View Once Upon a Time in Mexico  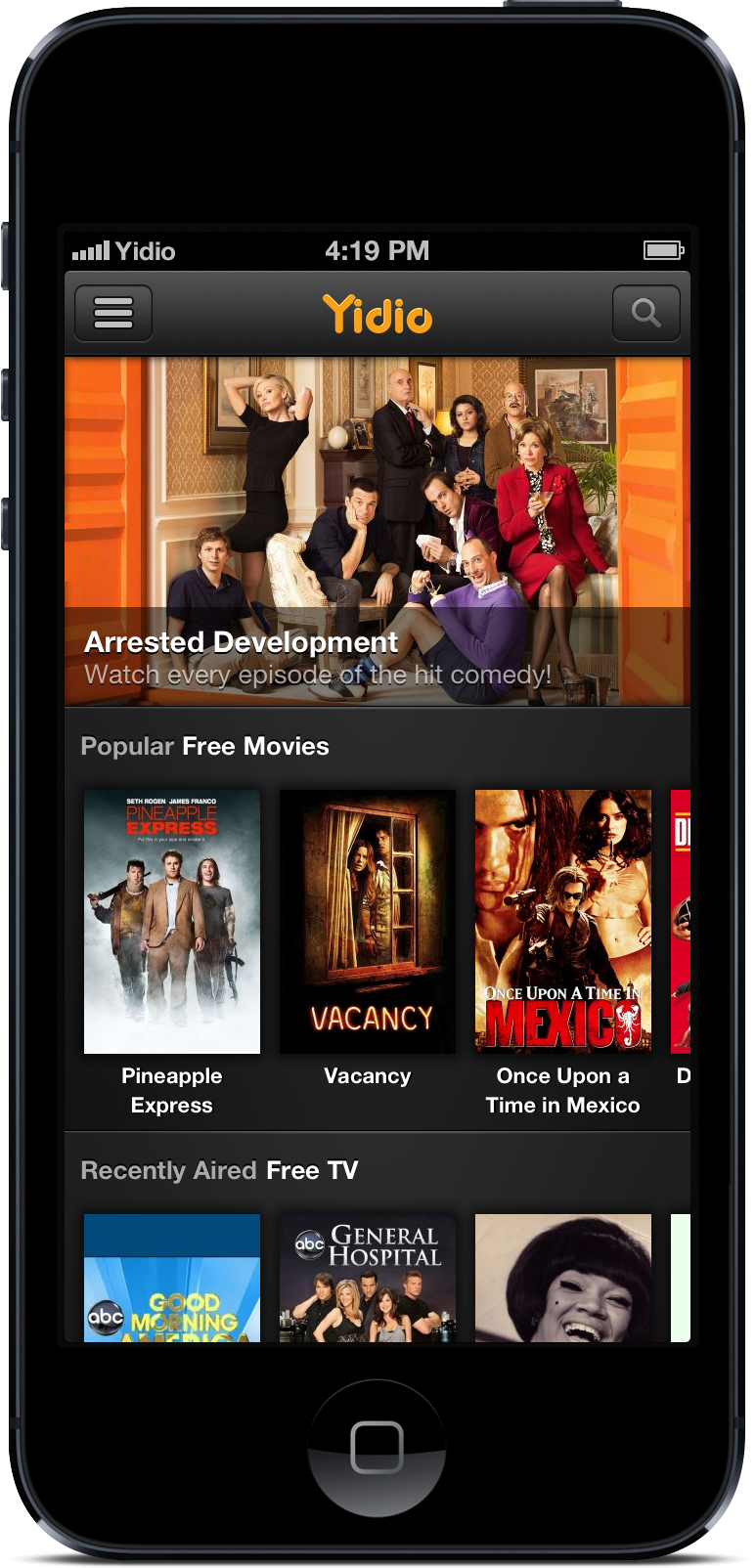[x=563, y=922]
